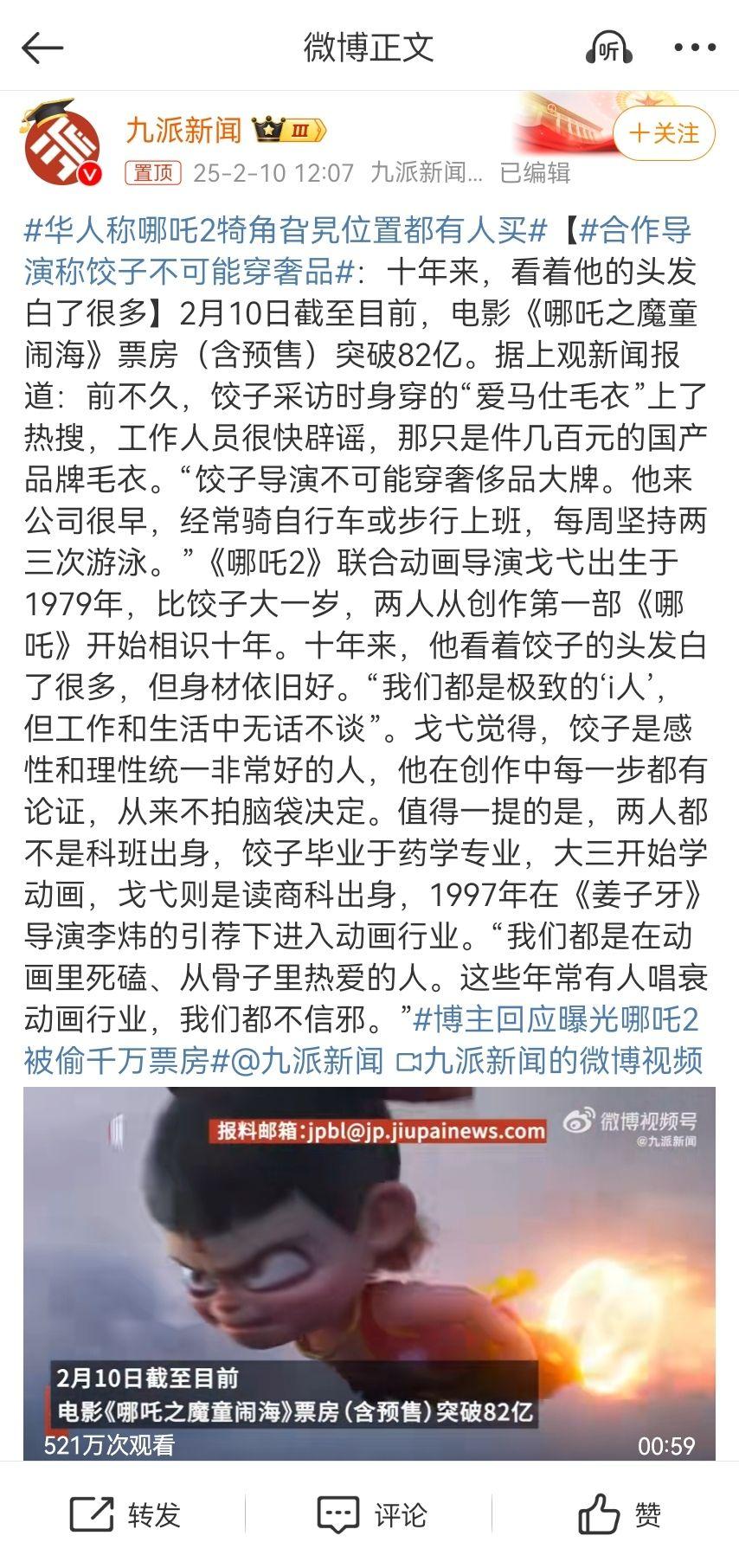Open hashtag #博主回应曝光哪吒2被偷千万票房#
739x1568 pixels.
coord(361,1040)
